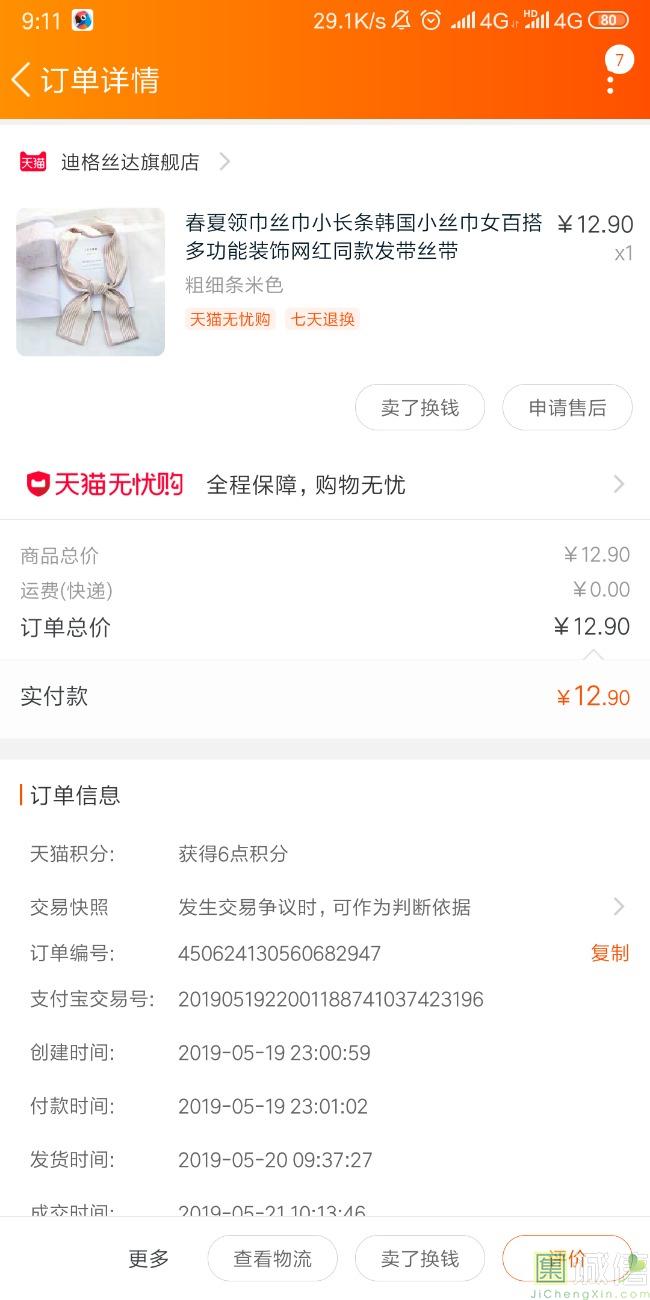Check shipping via 查看物流
This screenshot has width=650, height=1300.
(x=273, y=1259)
